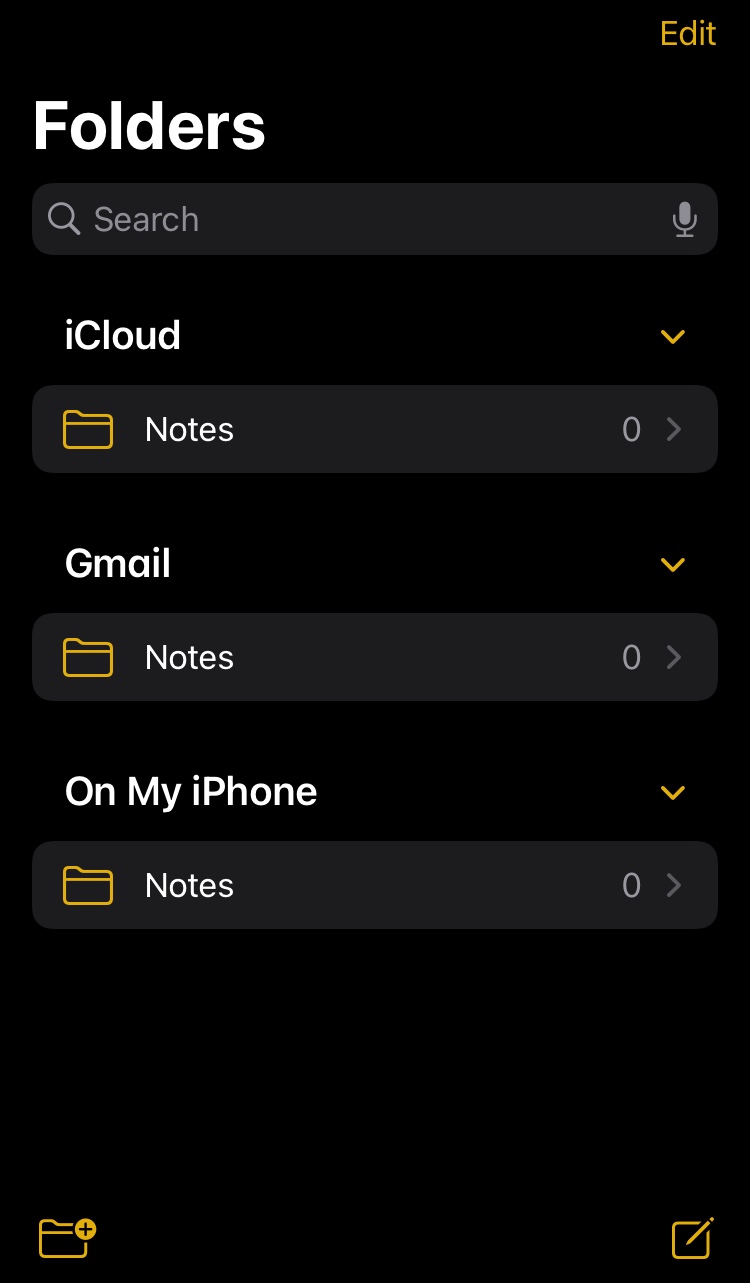750x1283 pixels.
Task: Tap the On My iPhone section header
Action: pos(190,791)
